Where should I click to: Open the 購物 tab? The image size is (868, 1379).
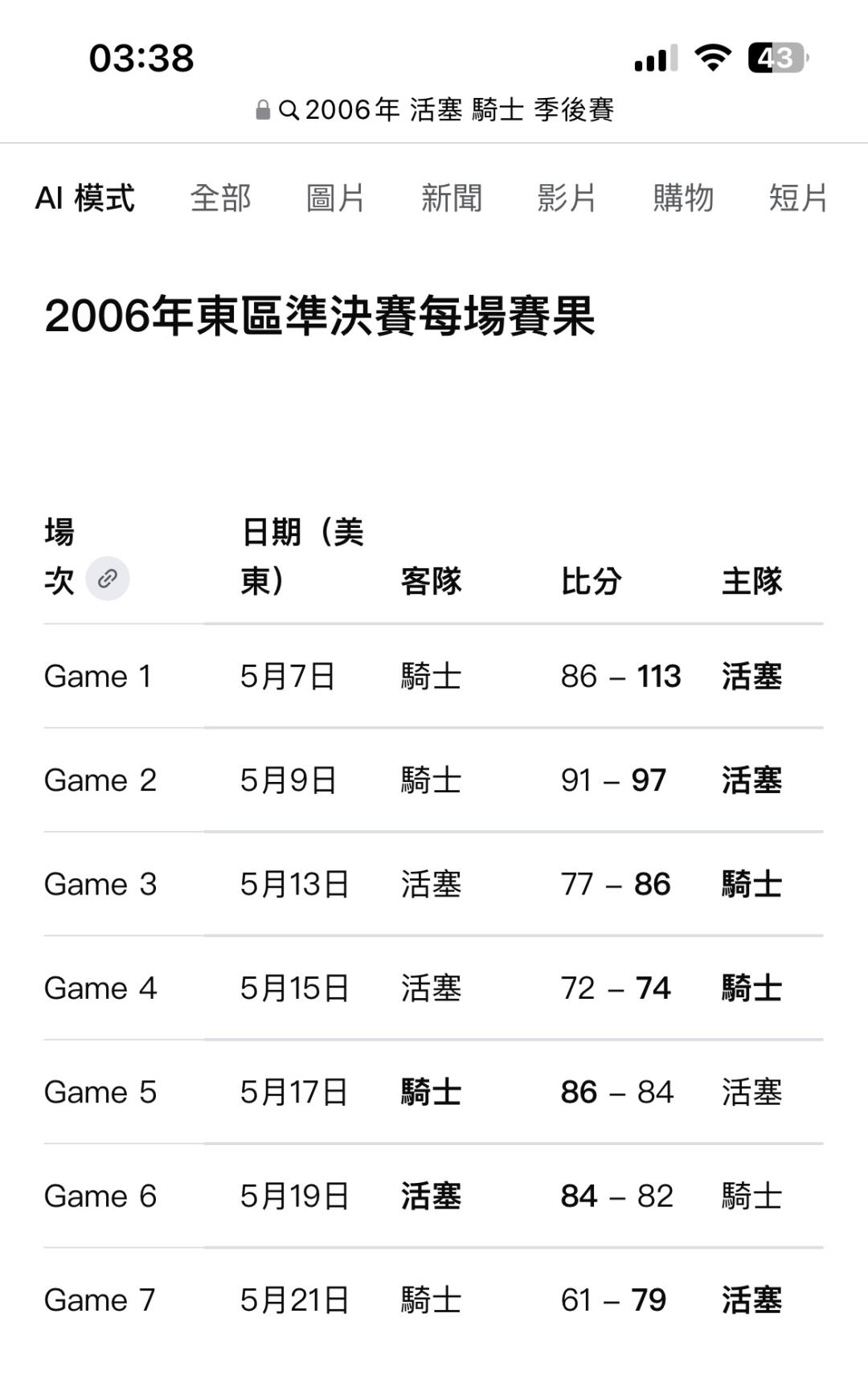click(x=683, y=198)
